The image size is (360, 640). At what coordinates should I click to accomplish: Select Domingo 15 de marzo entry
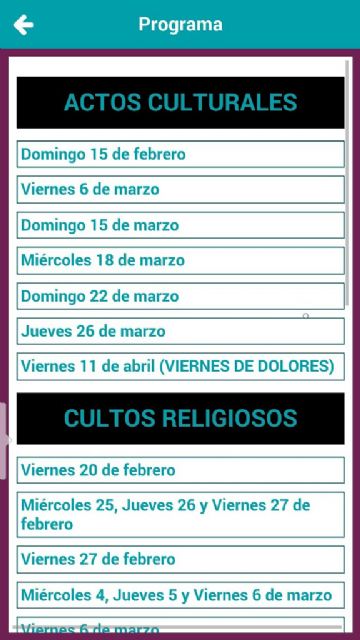(180, 225)
